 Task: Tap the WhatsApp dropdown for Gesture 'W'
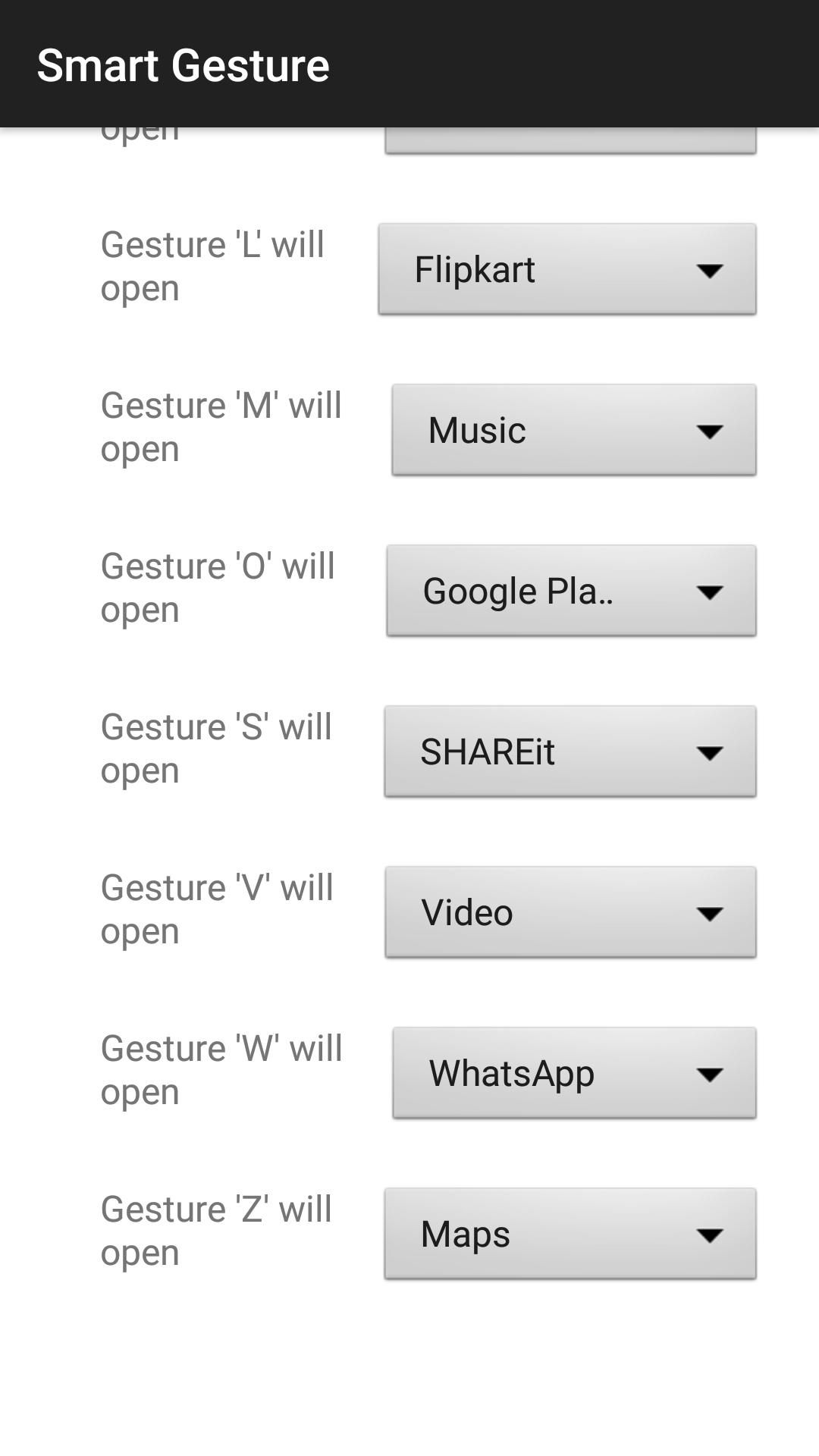click(574, 1073)
